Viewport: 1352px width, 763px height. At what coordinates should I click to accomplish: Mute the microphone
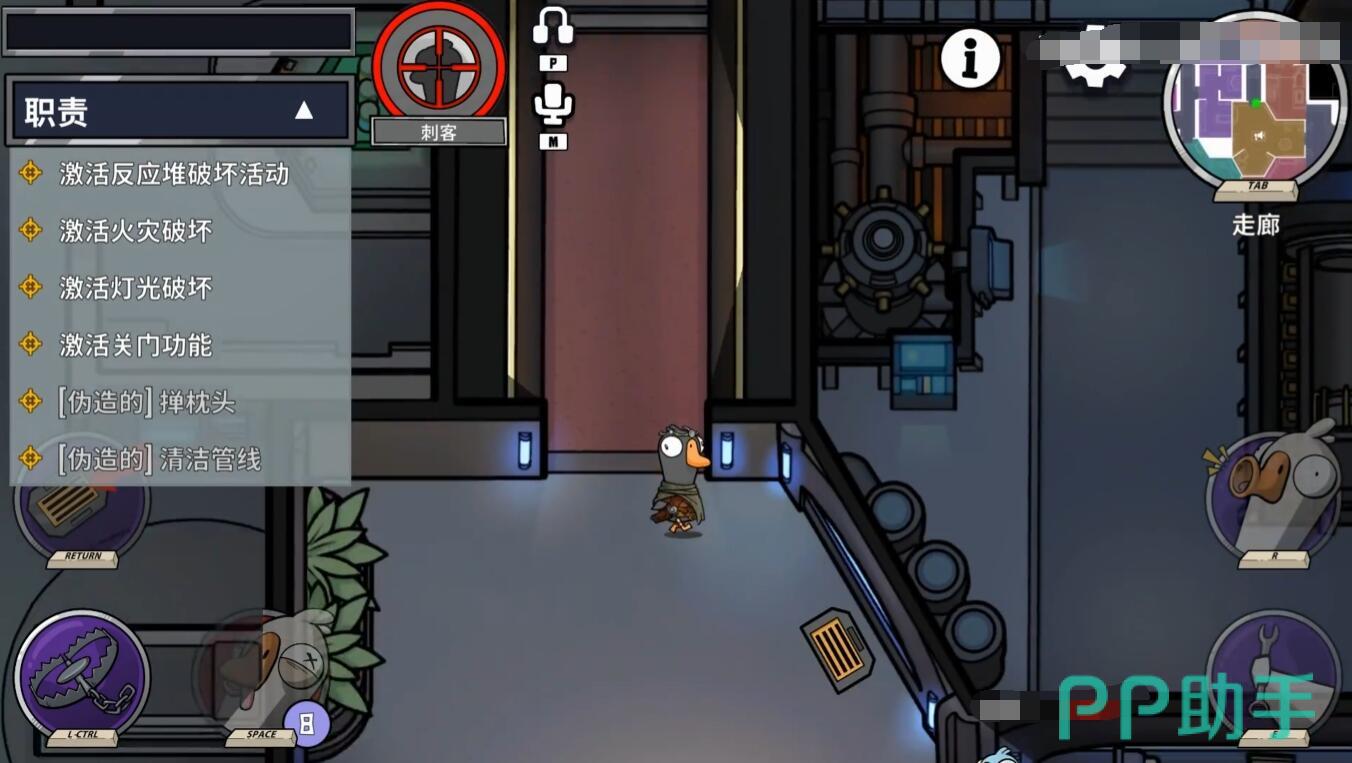pyautogui.click(x=553, y=104)
